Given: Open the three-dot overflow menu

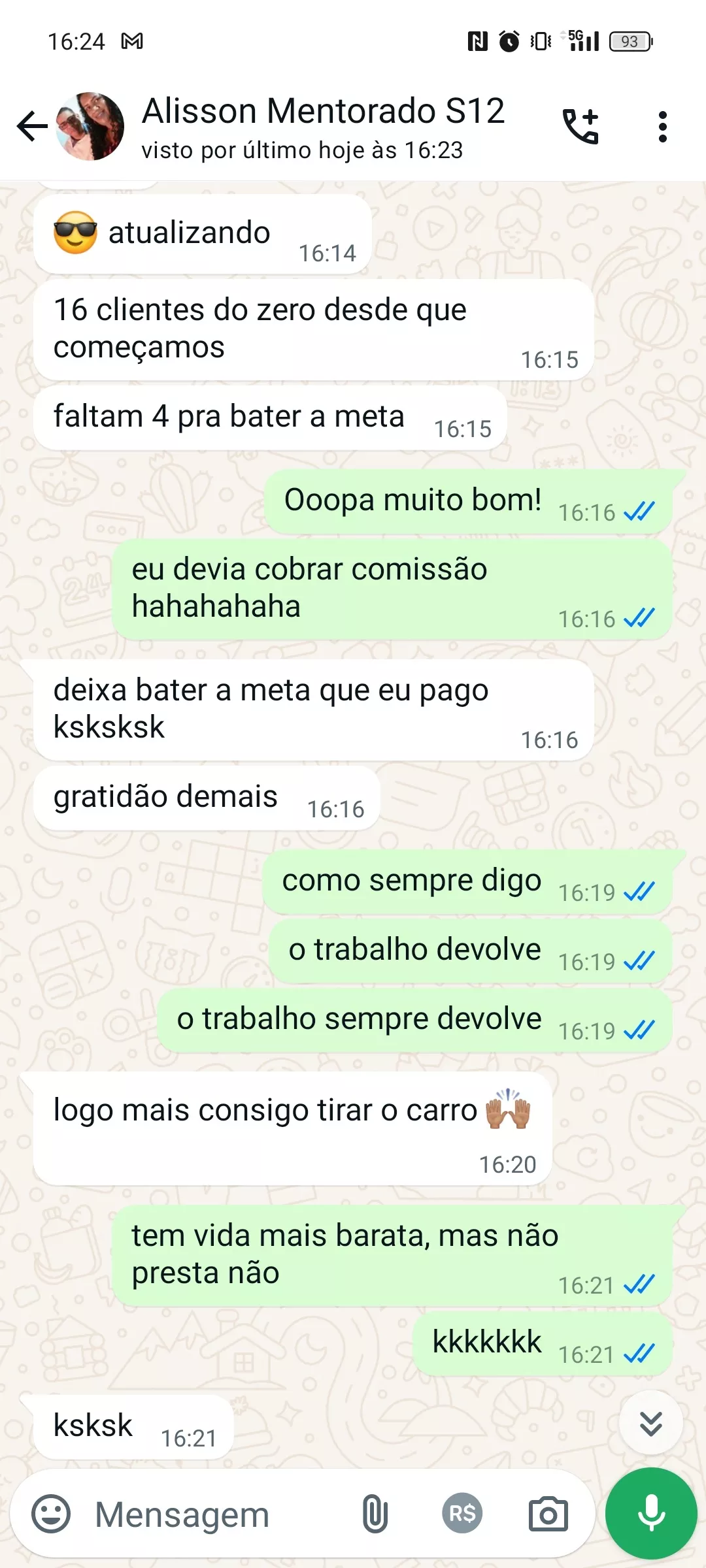Looking at the screenshot, I should click(662, 126).
